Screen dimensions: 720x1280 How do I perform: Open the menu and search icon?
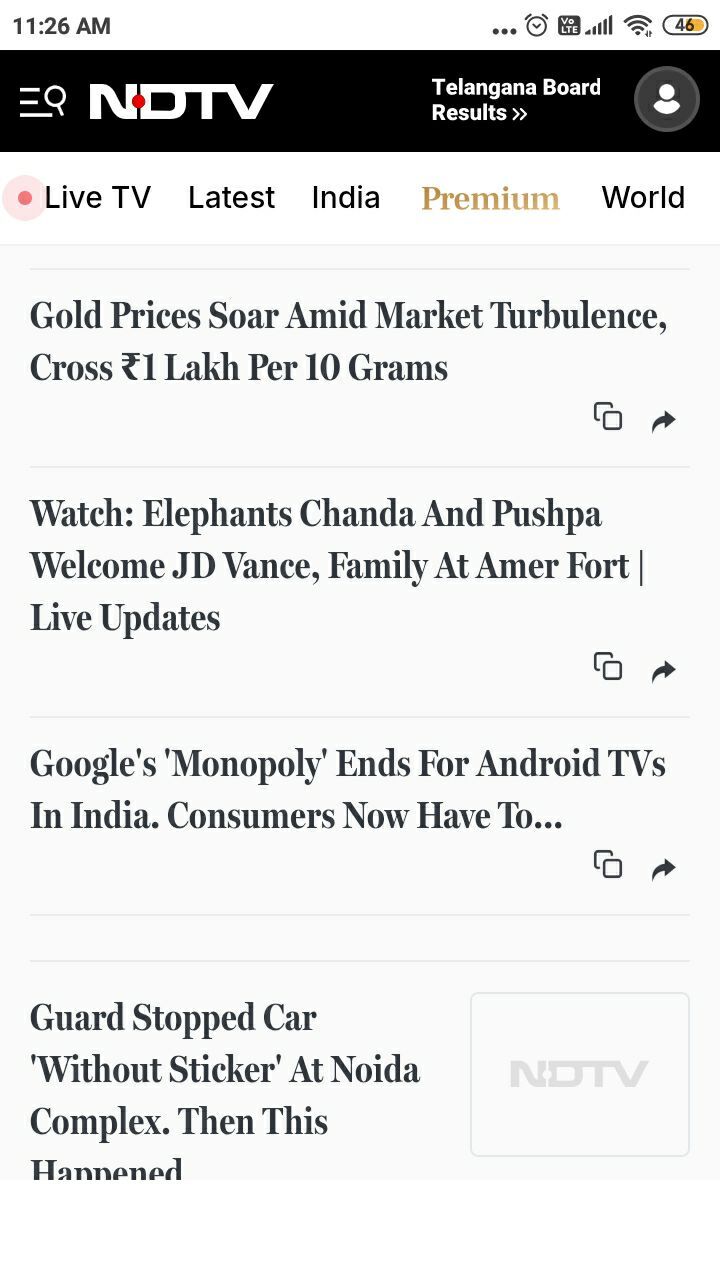(42, 101)
